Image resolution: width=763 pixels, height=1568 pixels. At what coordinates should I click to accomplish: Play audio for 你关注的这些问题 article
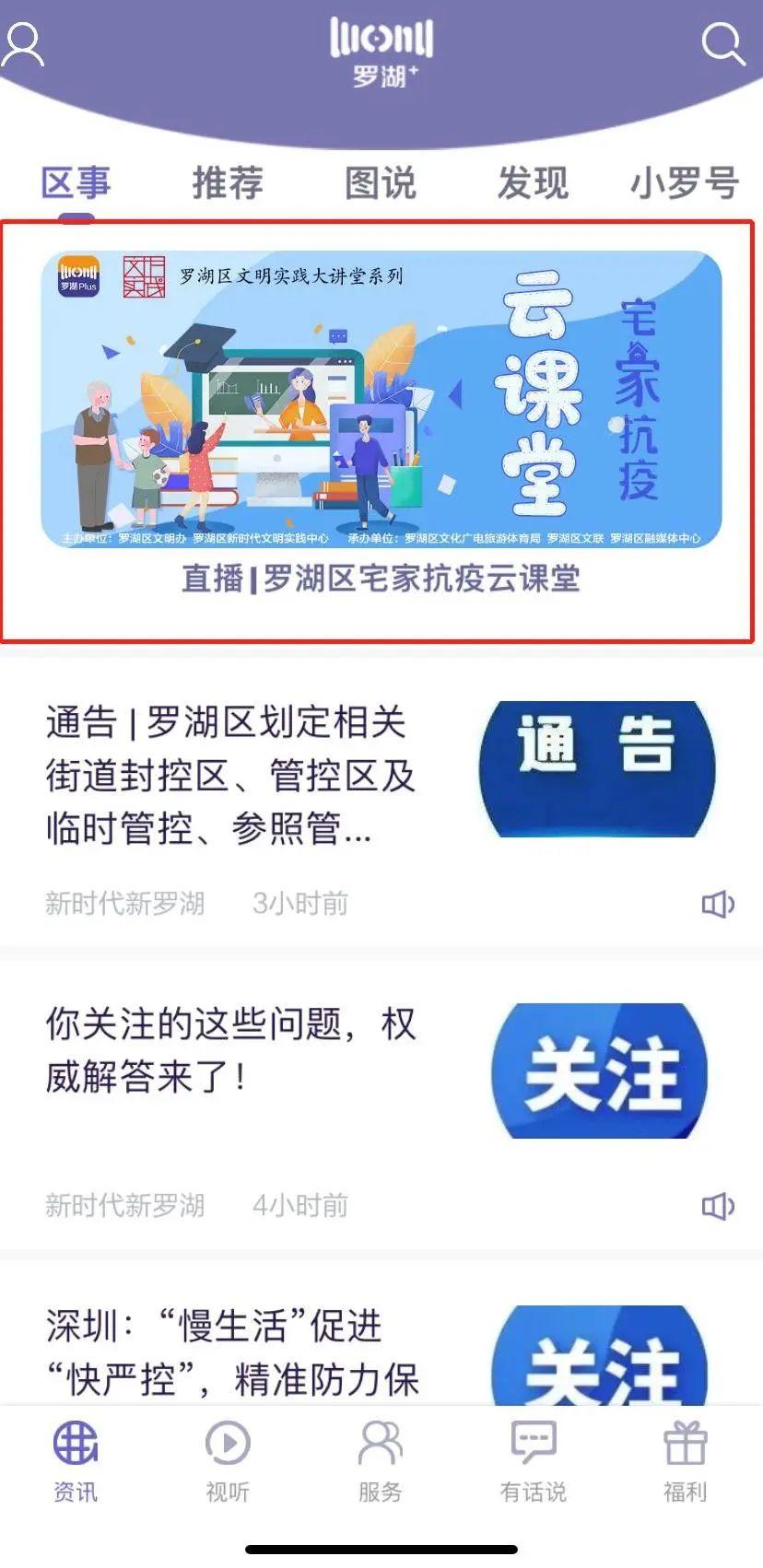[717, 1205]
